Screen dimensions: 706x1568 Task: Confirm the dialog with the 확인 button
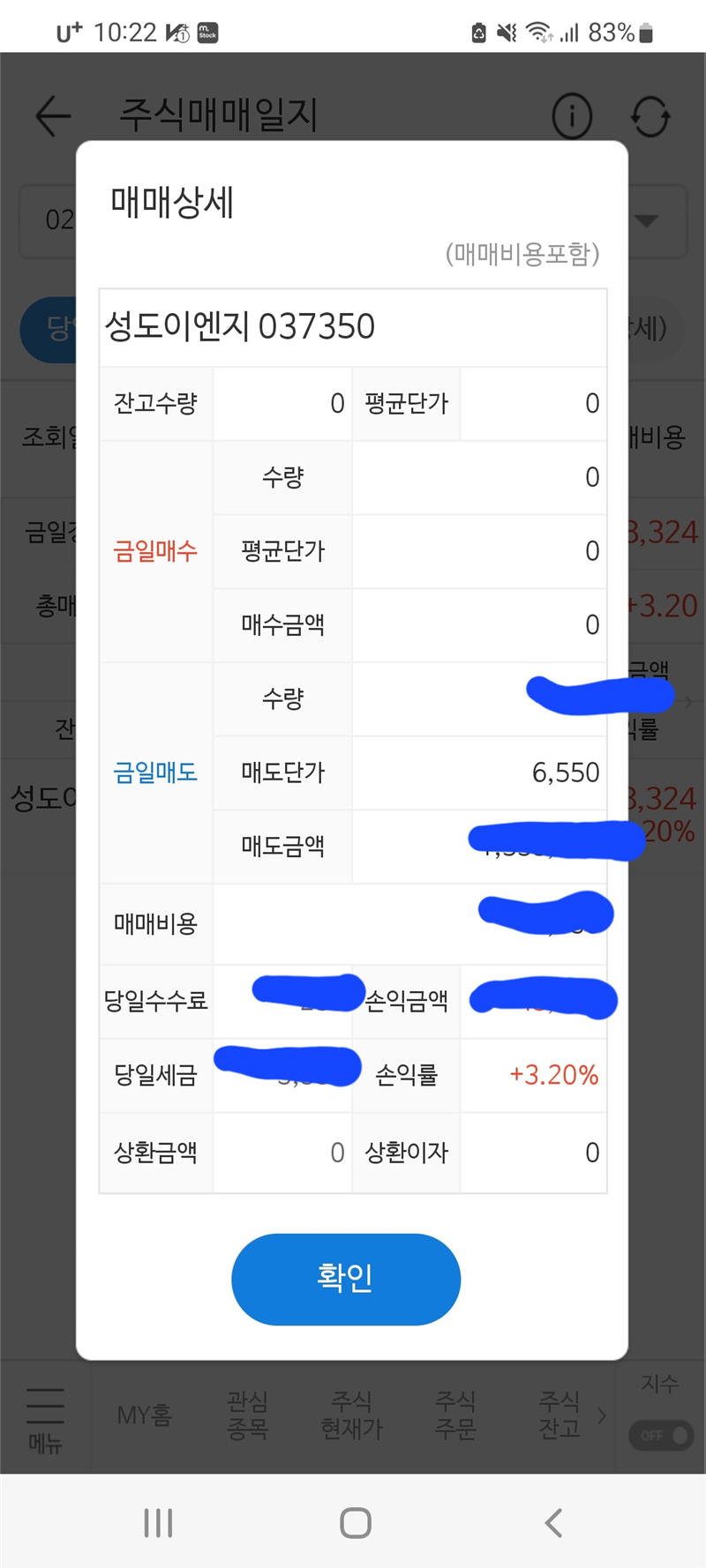click(346, 1279)
